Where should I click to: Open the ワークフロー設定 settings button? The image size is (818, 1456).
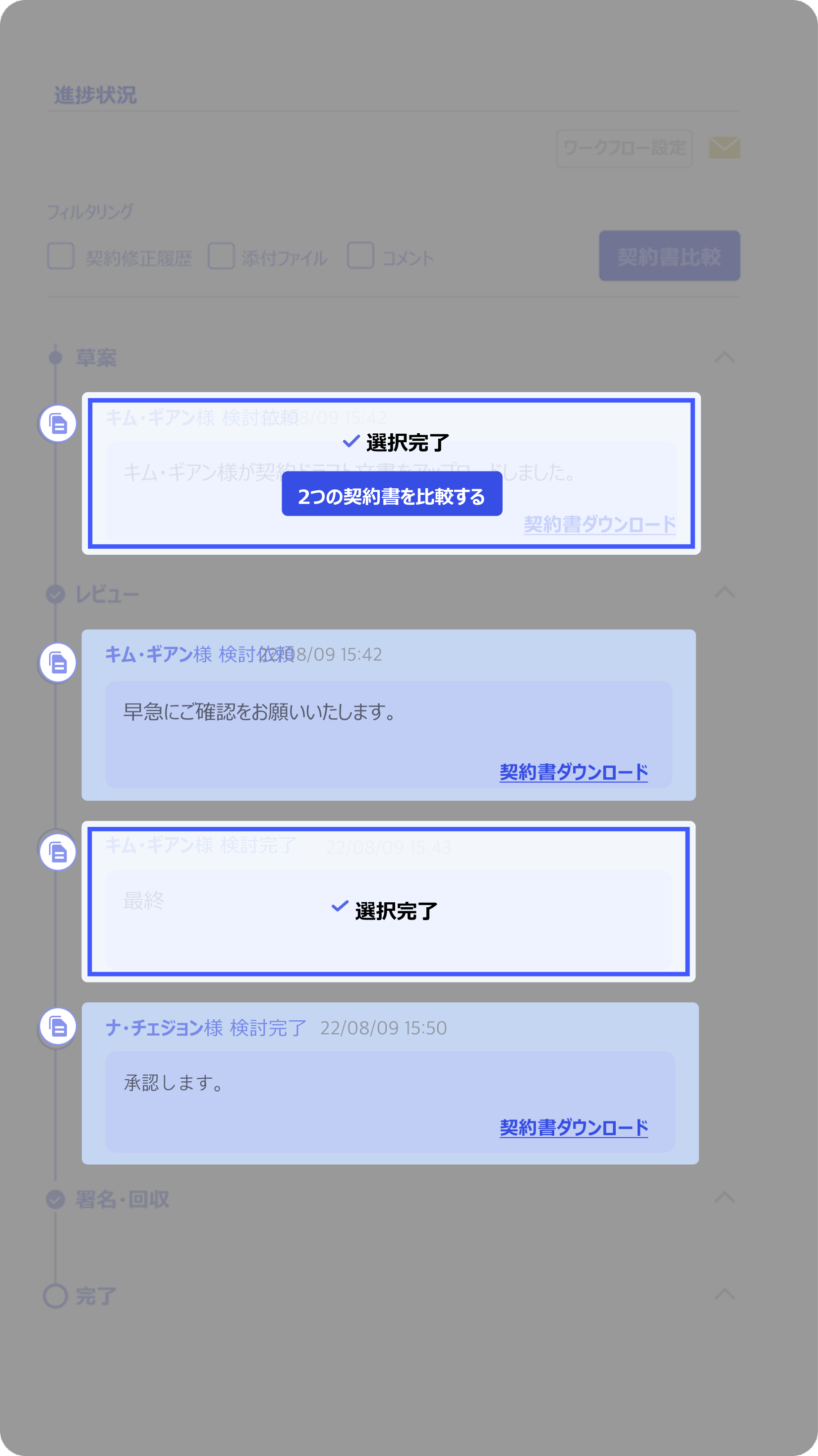(x=624, y=148)
